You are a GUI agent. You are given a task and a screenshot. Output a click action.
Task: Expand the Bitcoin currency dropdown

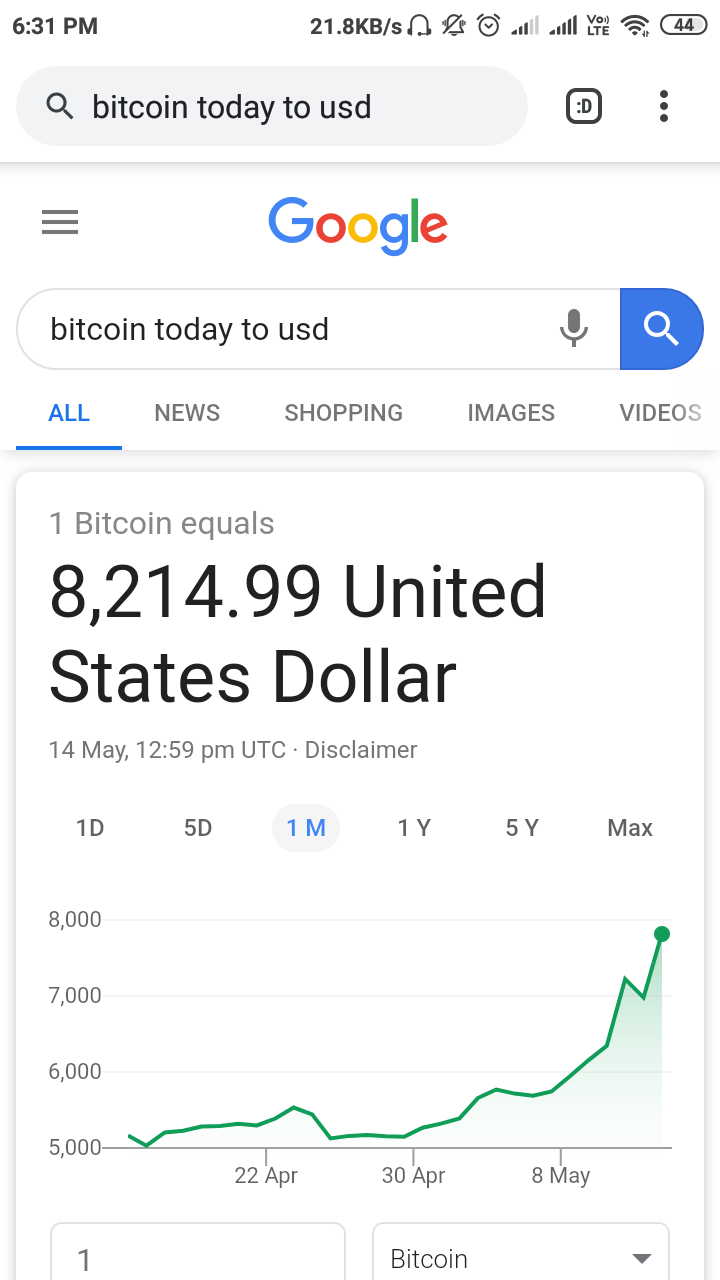[521, 1252]
